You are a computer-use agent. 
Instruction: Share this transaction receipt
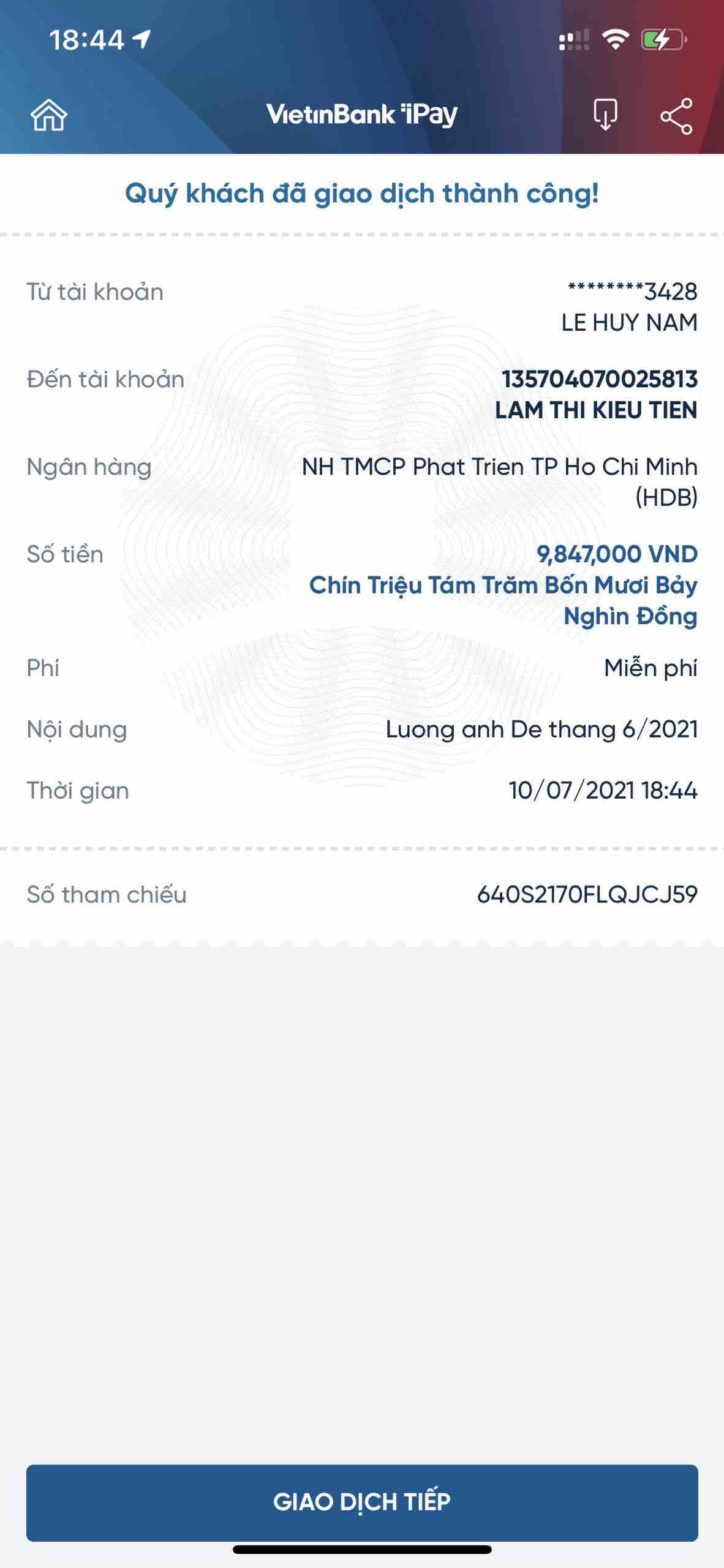[x=676, y=115]
